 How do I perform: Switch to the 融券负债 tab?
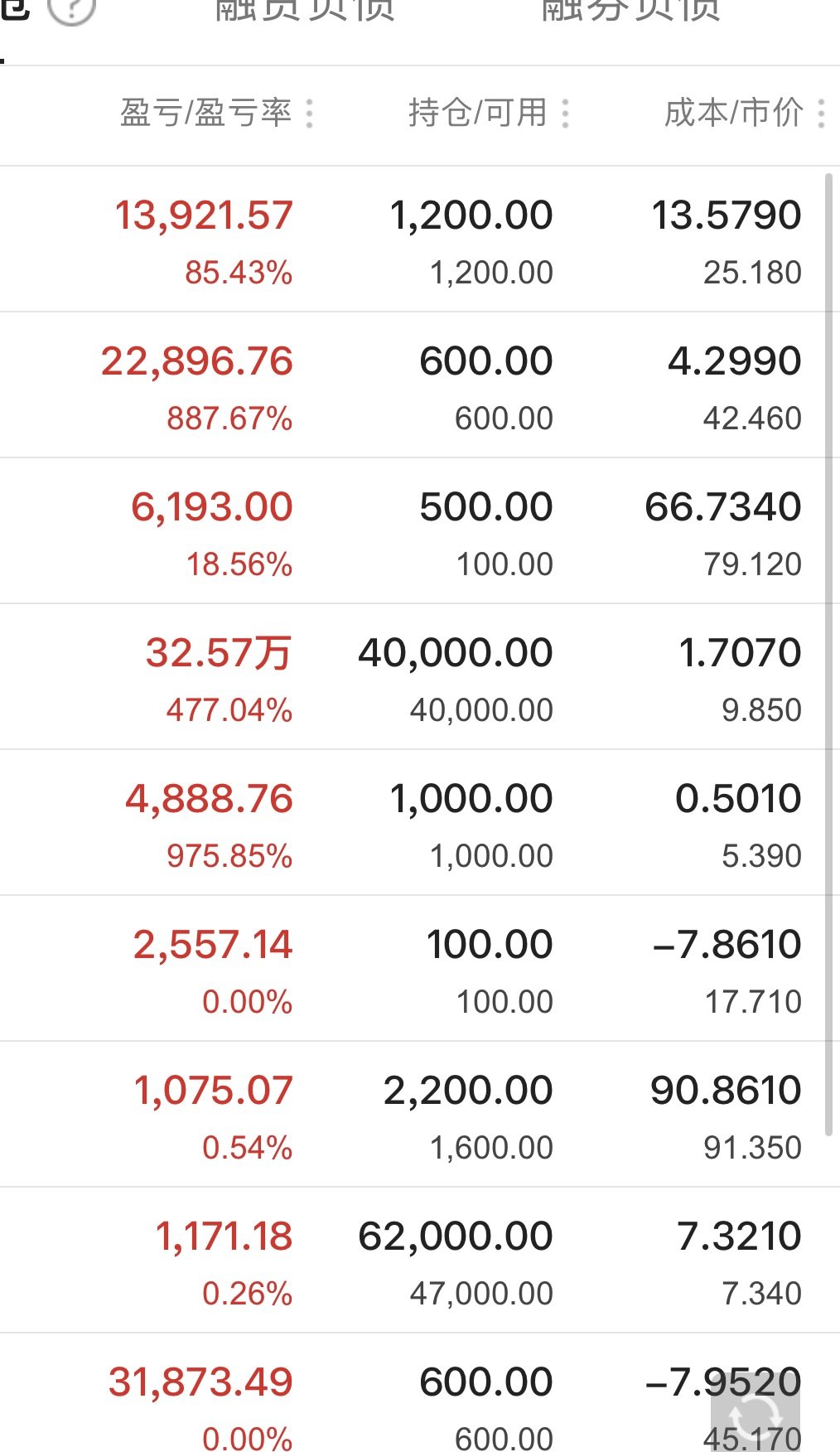pyautogui.click(x=630, y=11)
